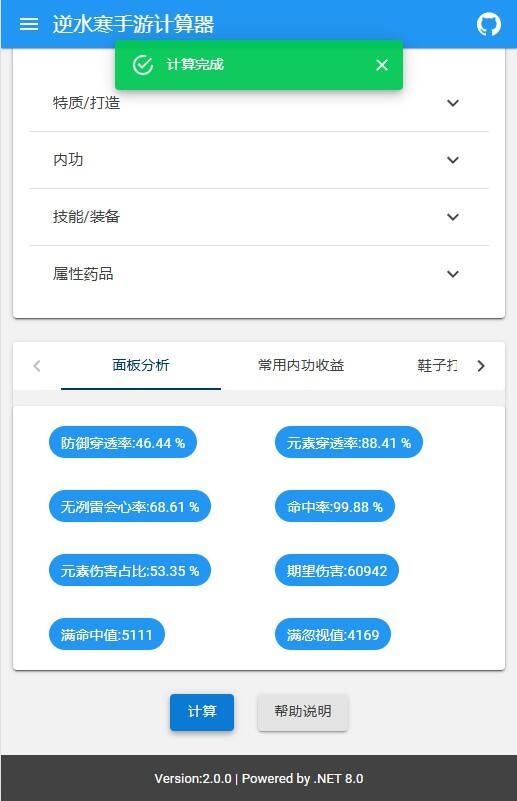Viewport: 517px width, 801px height.
Task: Expand the 技能/装备 section
Action: (258, 217)
